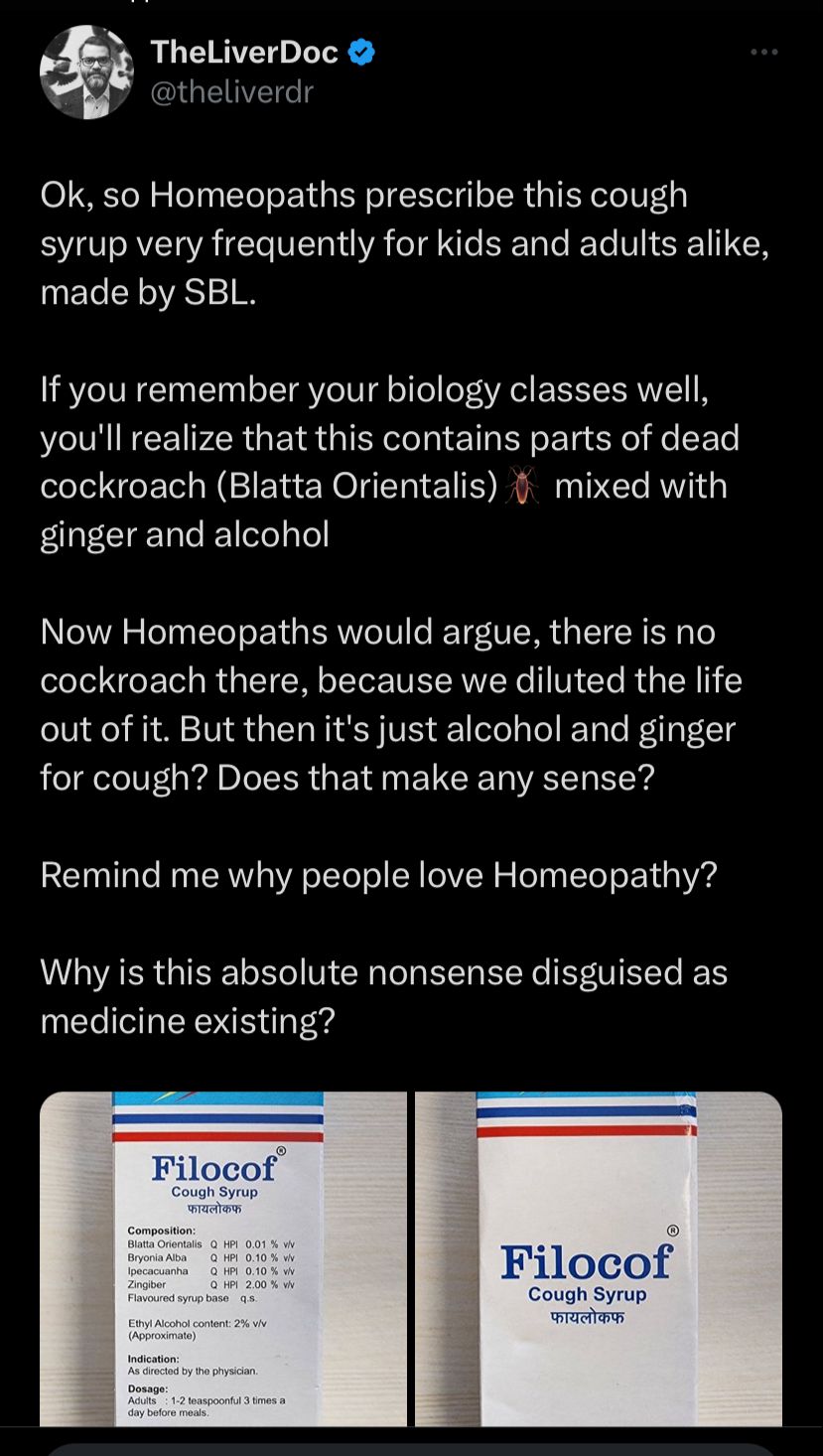Open the tweet's overflow menu
This screenshot has width=823, height=1456.
(x=763, y=53)
